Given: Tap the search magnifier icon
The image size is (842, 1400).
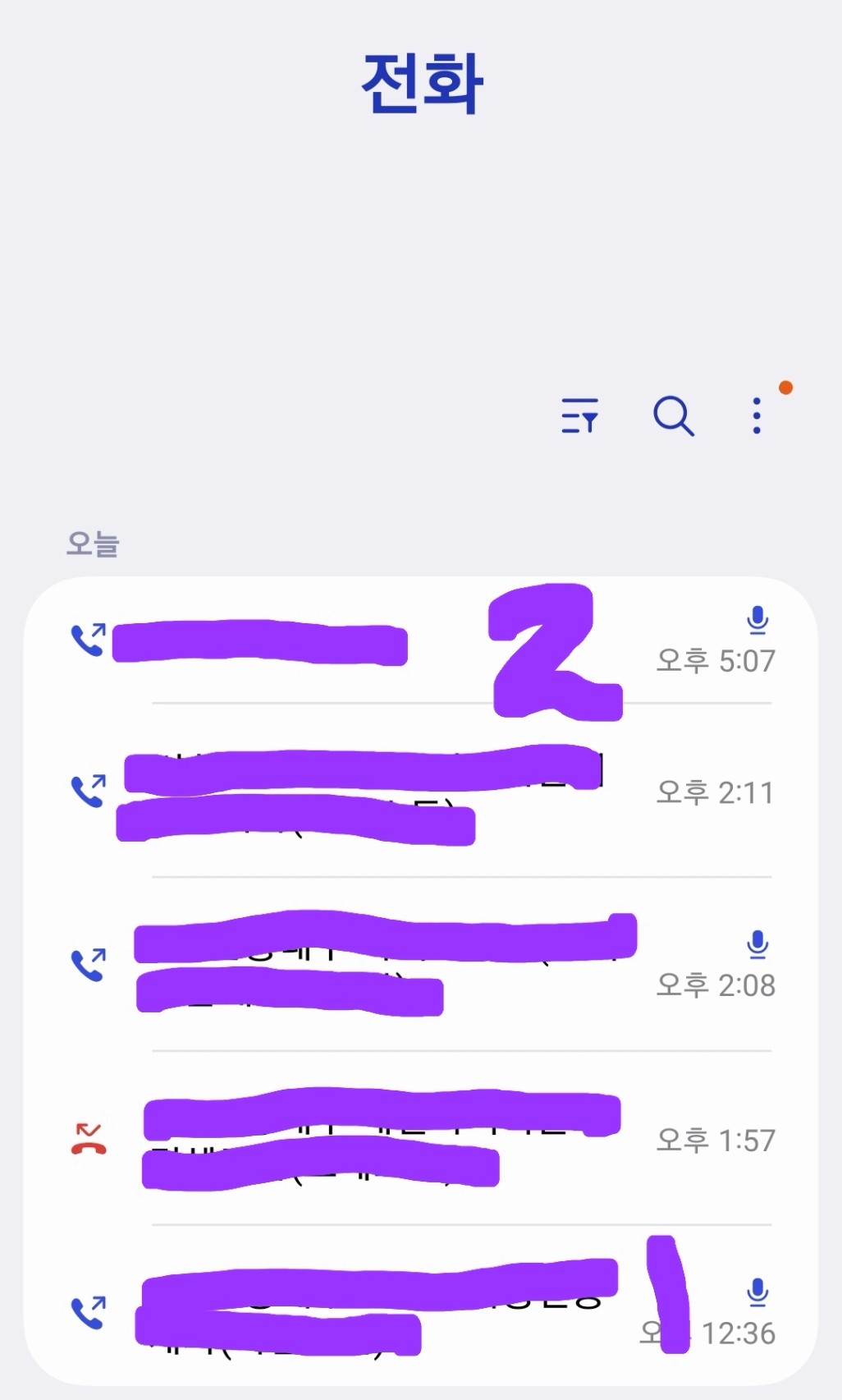Looking at the screenshot, I should point(673,415).
